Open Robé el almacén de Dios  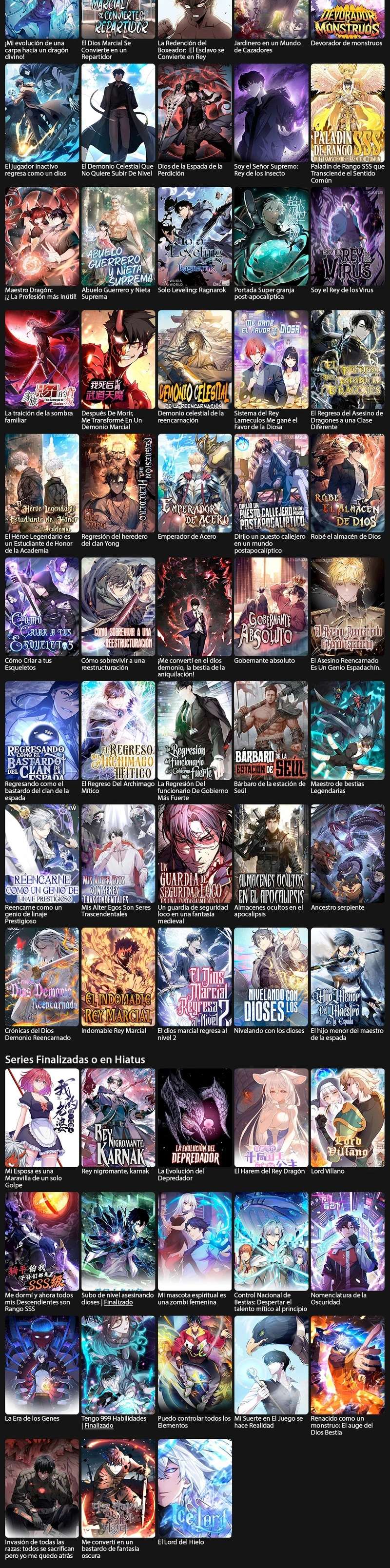348,483
